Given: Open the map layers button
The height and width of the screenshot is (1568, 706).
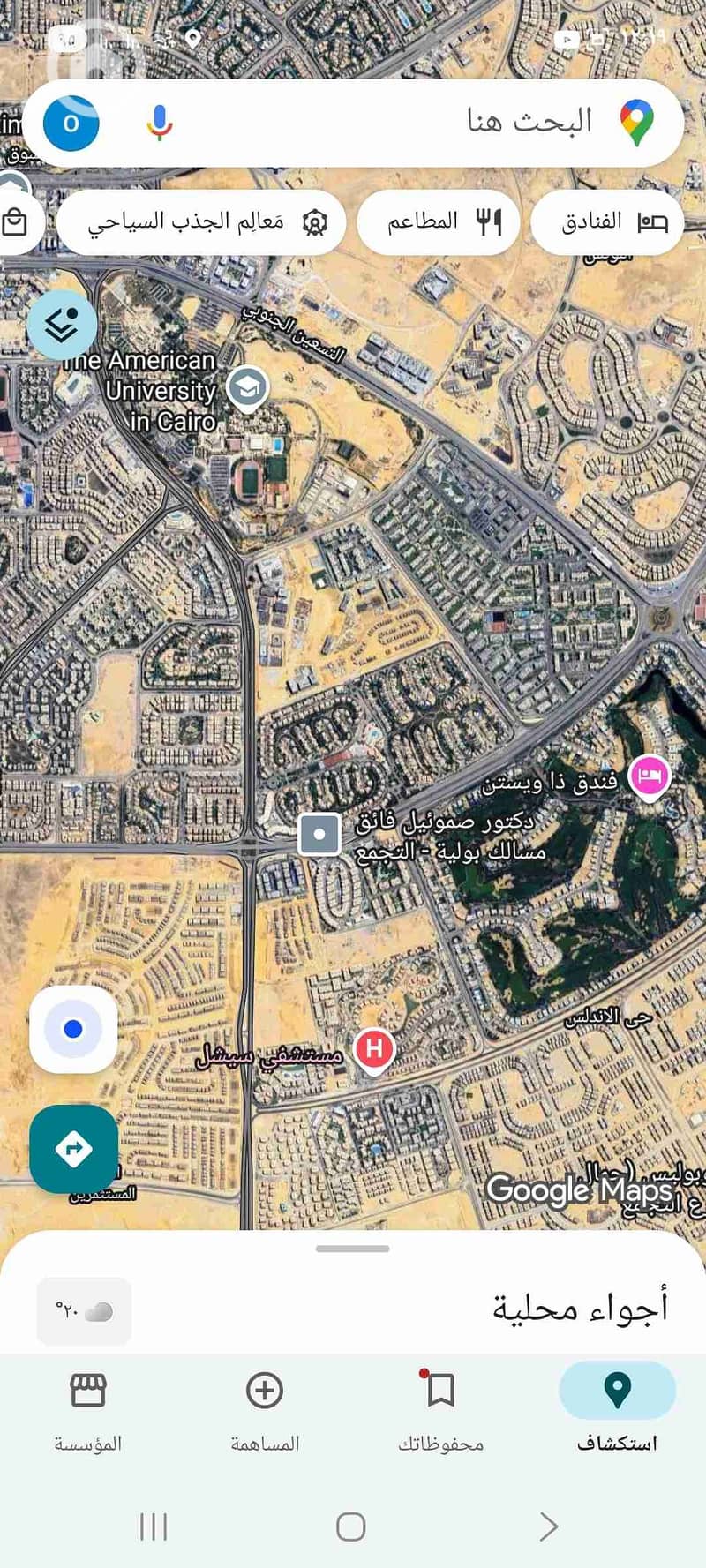Looking at the screenshot, I should [x=61, y=326].
